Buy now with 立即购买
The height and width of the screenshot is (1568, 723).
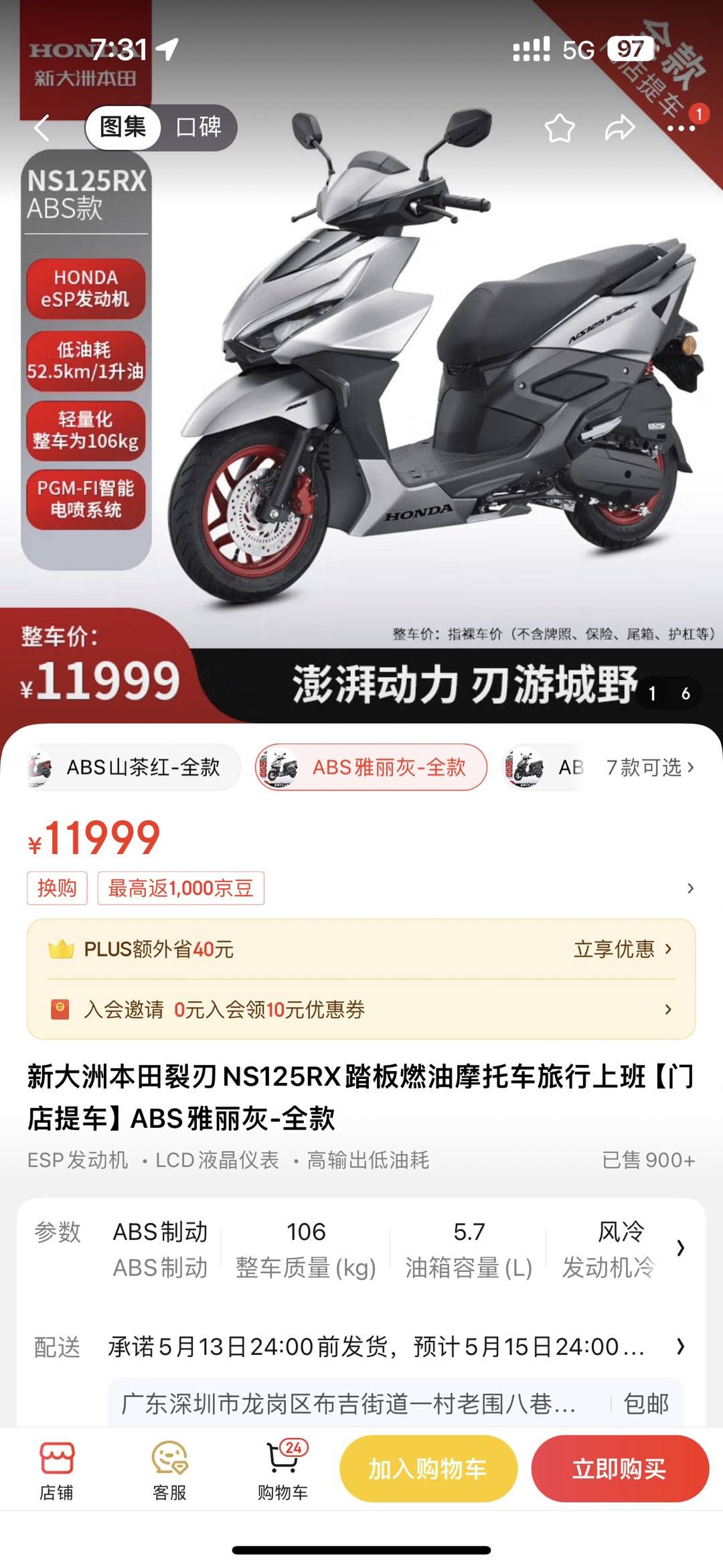click(620, 1469)
